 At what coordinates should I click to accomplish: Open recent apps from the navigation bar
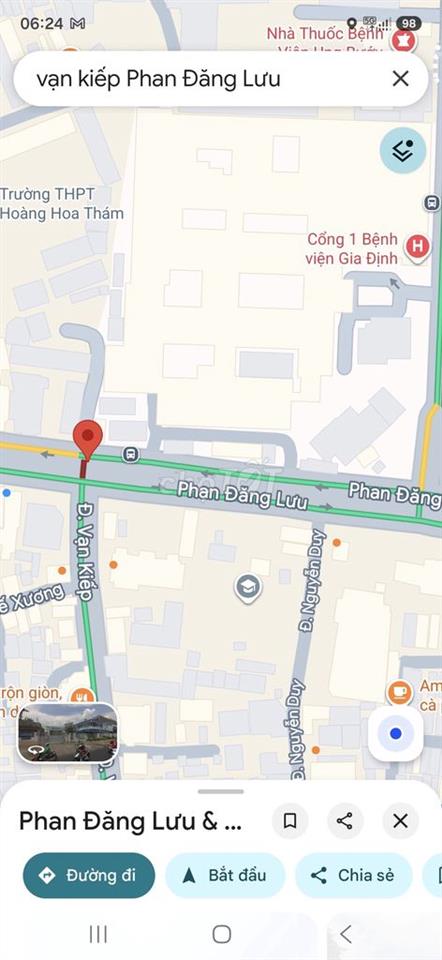tap(98, 934)
